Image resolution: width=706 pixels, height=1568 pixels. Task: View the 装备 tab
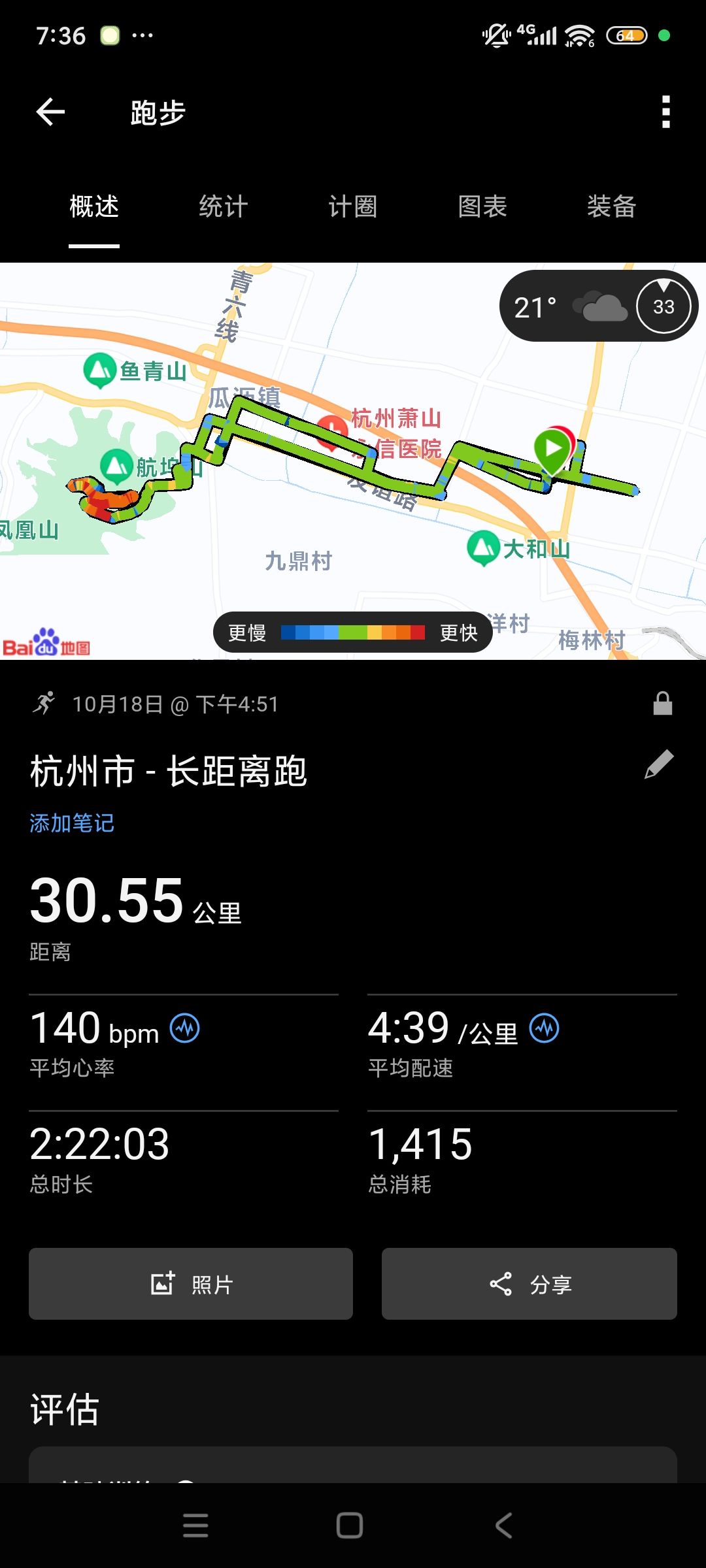(611, 207)
